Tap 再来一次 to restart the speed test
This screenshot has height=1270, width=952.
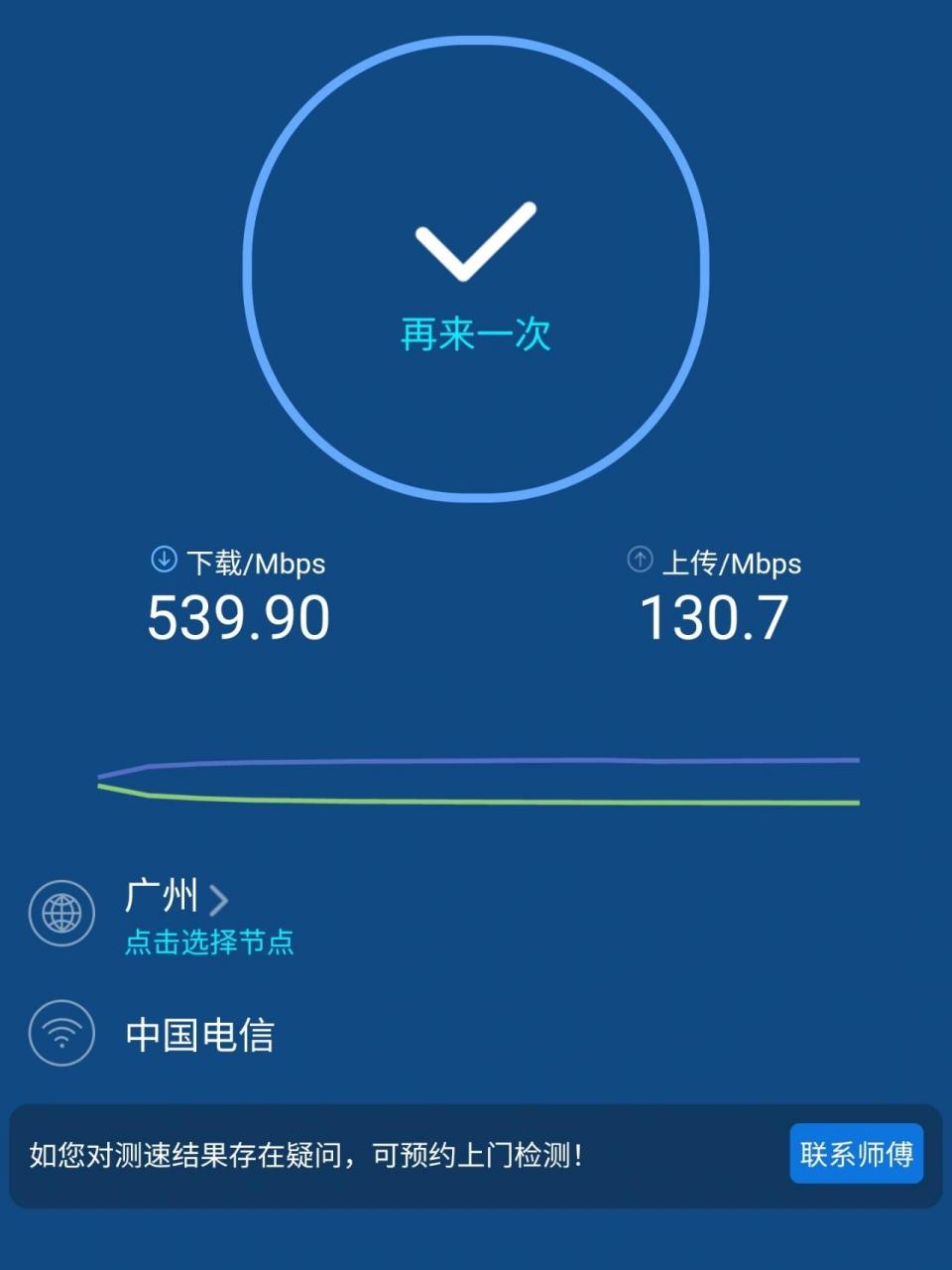click(x=476, y=335)
